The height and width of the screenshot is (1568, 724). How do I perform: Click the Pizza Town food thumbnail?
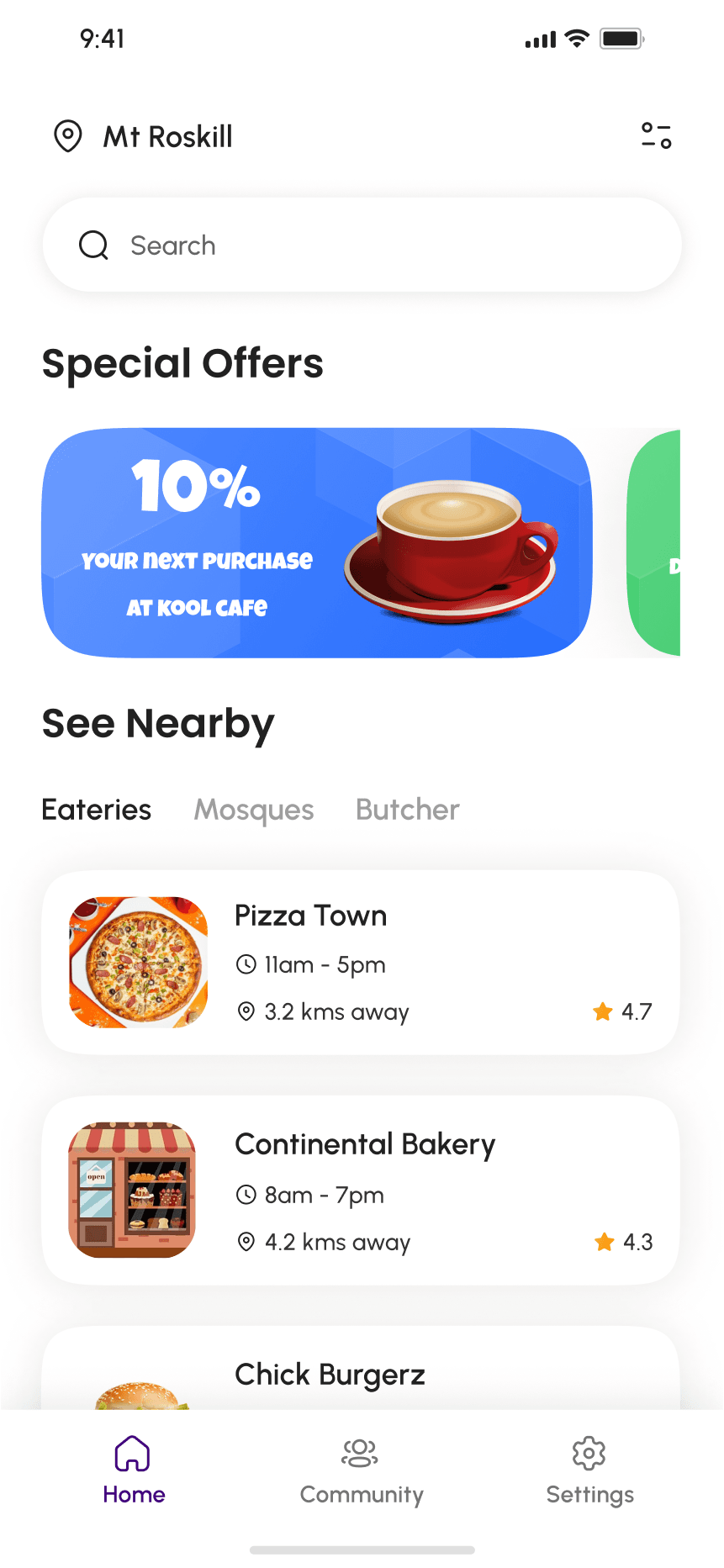coord(138,961)
